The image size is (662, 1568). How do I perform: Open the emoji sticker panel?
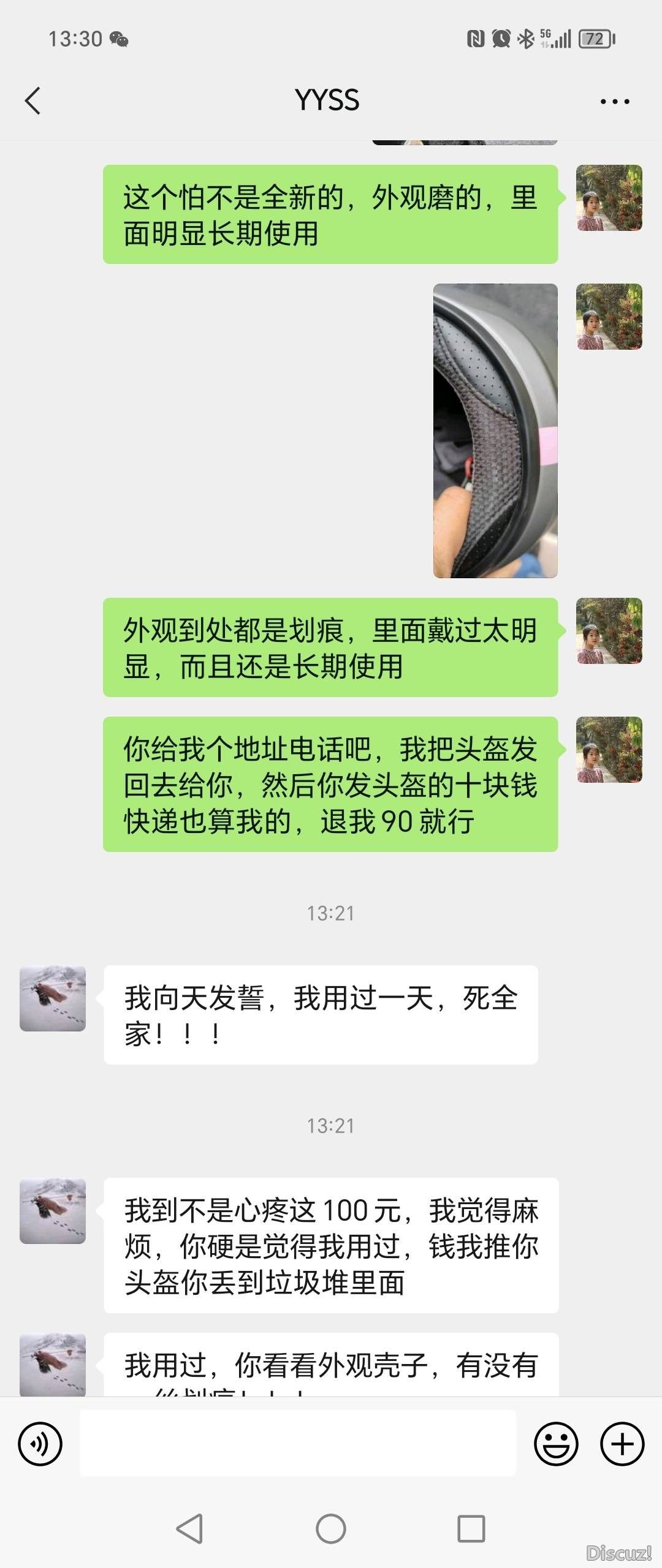point(556,1444)
